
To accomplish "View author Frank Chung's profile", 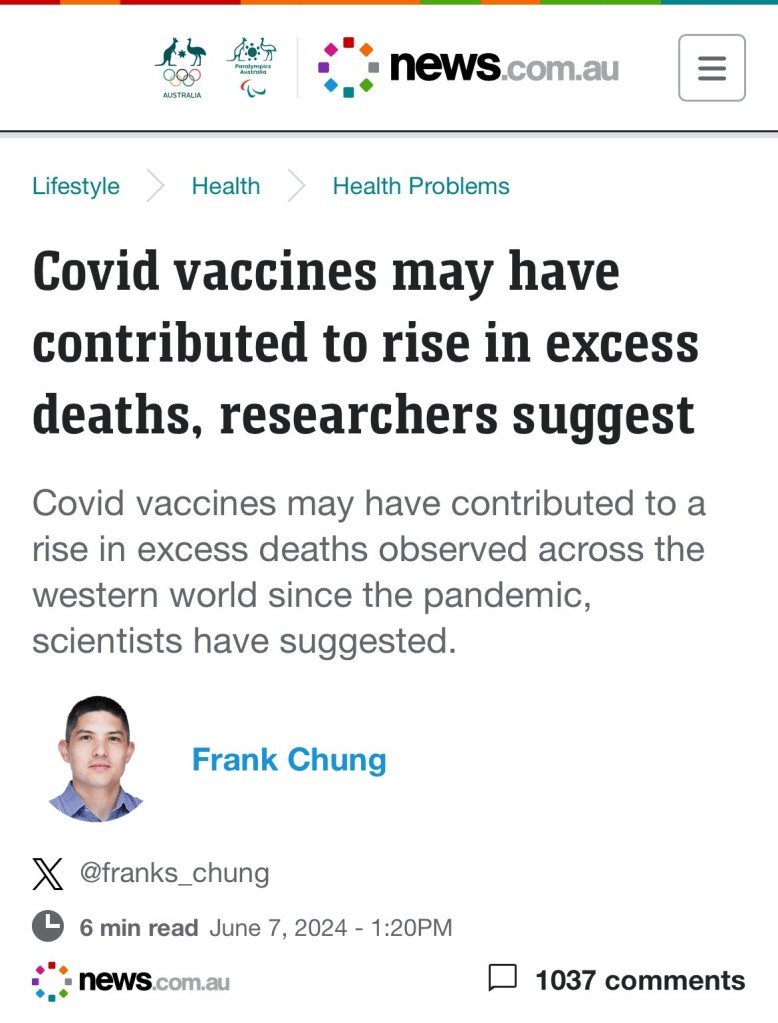I will 289,760.
